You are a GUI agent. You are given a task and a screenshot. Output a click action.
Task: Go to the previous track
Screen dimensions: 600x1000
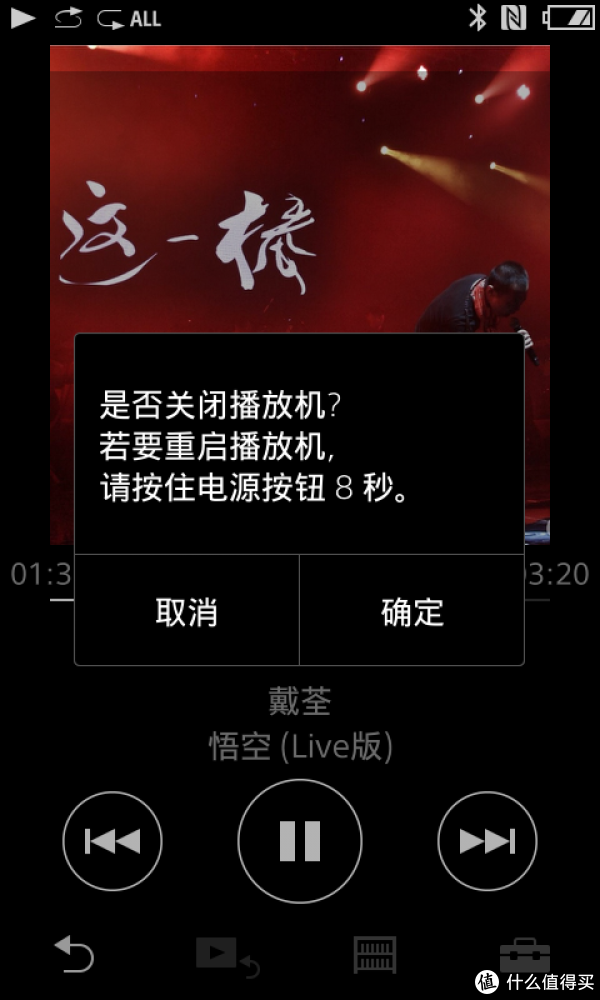tap(112, 841)
